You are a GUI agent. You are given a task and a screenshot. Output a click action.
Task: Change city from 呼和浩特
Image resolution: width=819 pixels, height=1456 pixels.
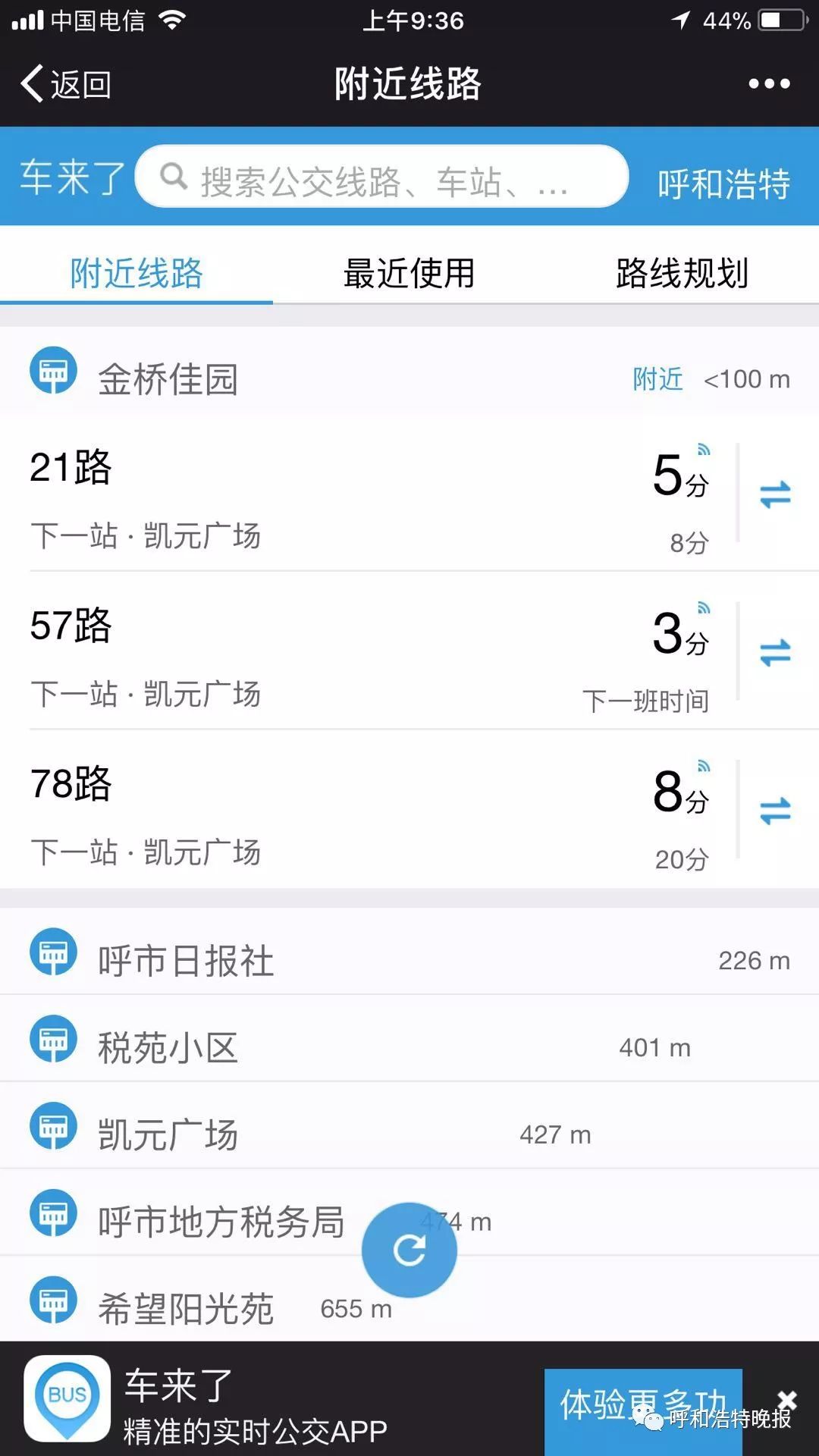coord(723,184)
